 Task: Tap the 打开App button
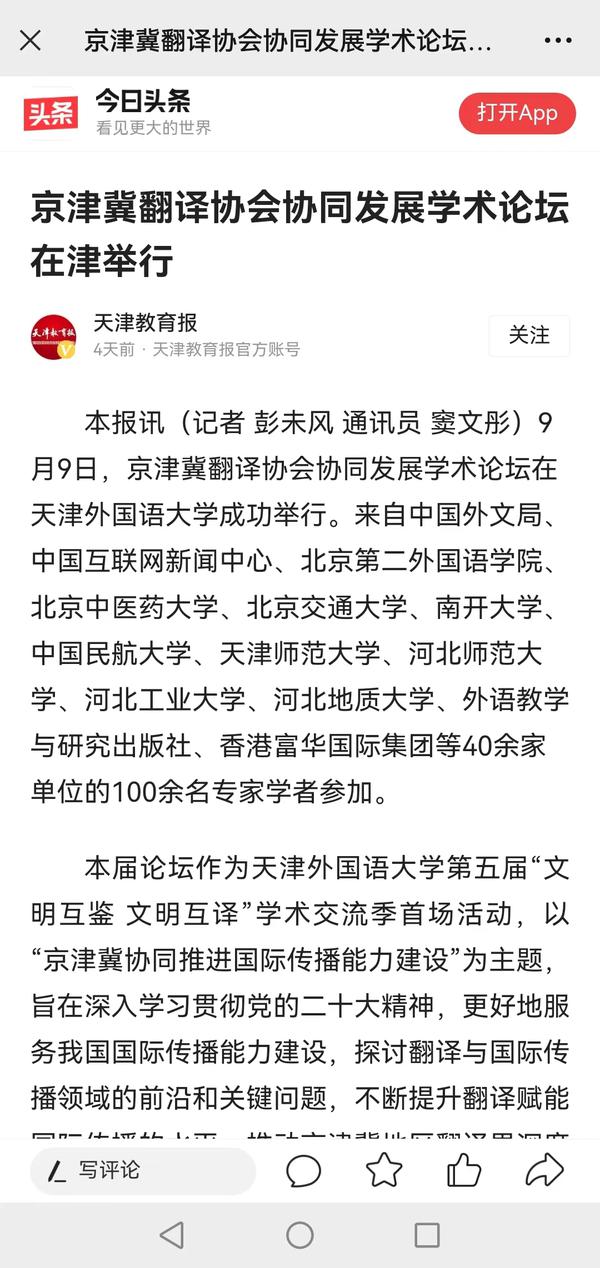pos(517,113)
